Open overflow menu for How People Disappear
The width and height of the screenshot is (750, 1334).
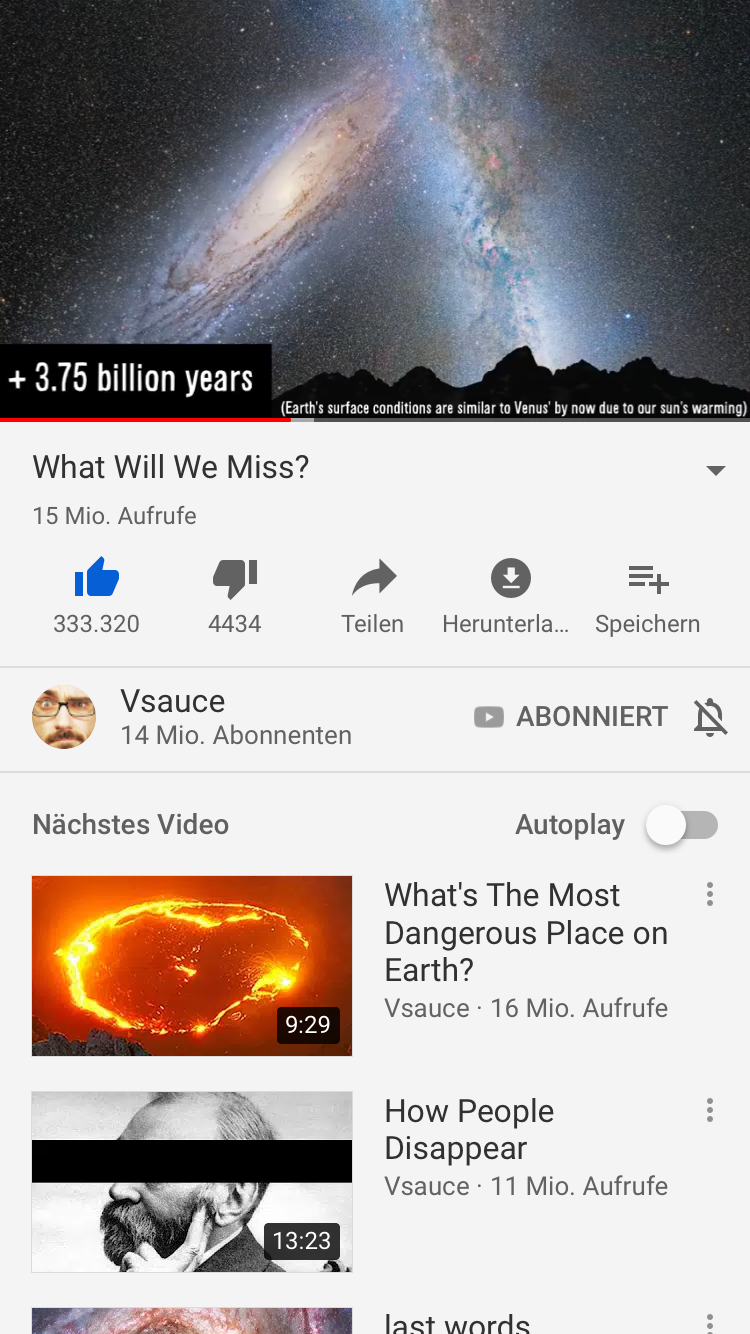click(x=710, y=1110)
